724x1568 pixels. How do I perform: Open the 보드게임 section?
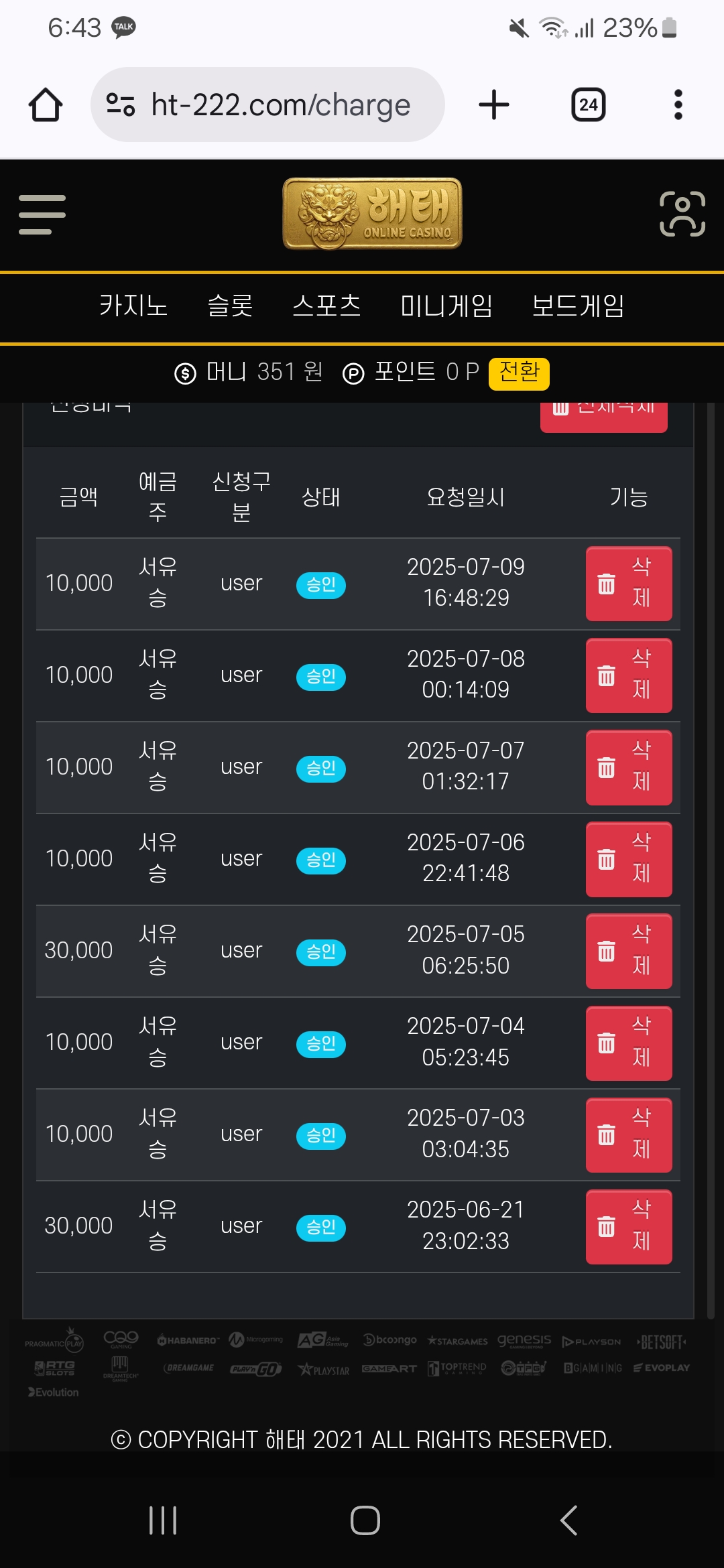point(578,306)
